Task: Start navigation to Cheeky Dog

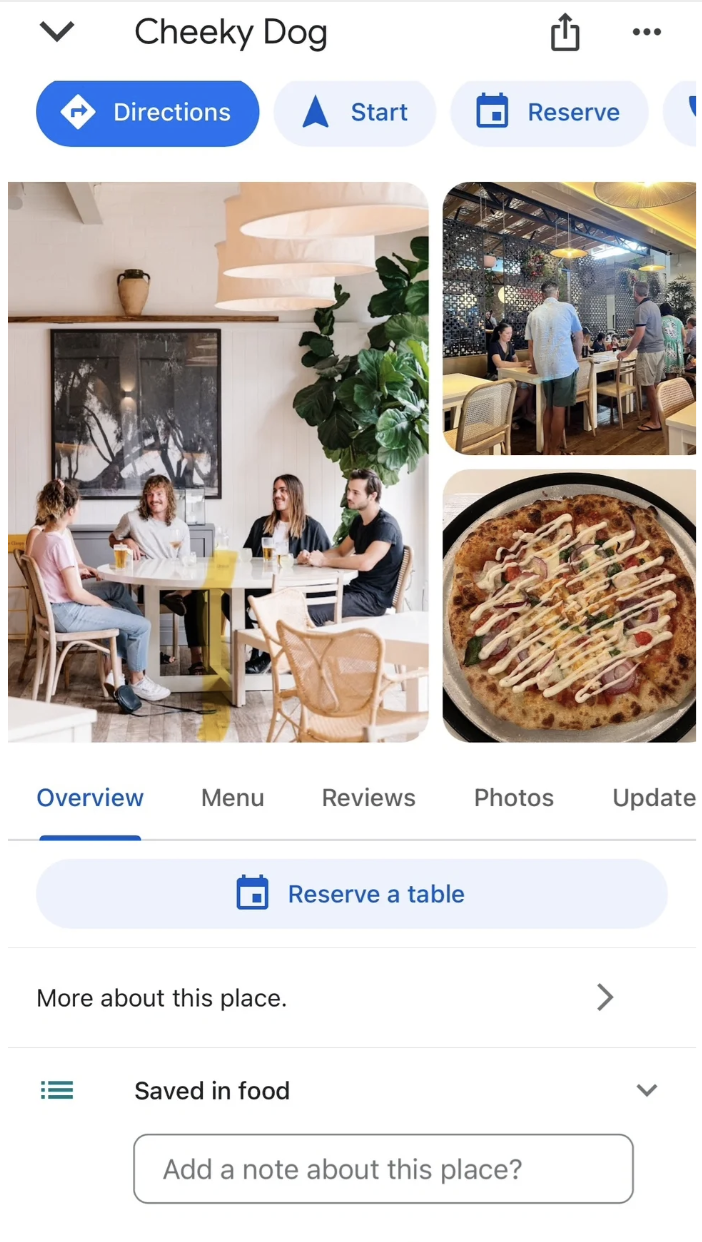Action: [355, 112]
